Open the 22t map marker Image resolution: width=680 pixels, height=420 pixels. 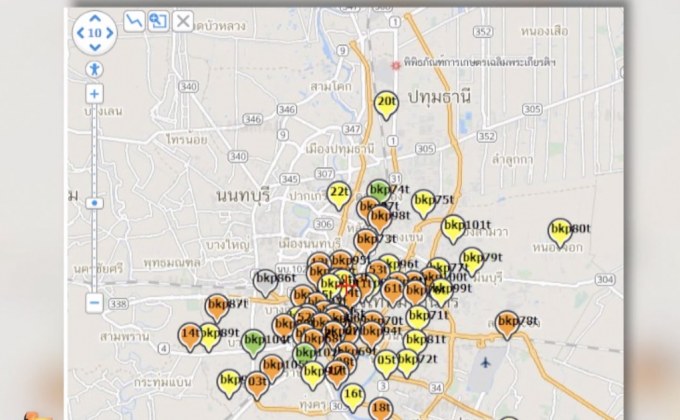click(340, 193)
